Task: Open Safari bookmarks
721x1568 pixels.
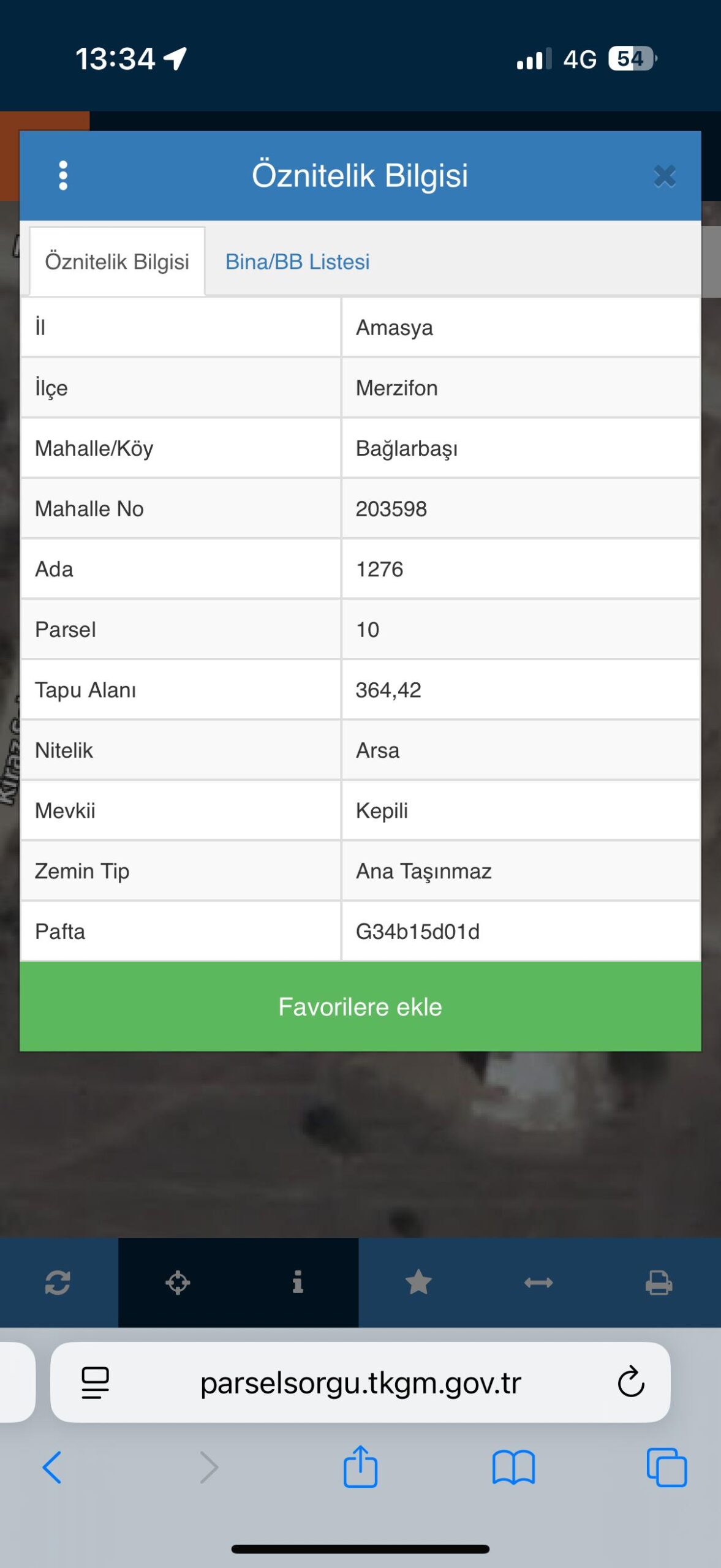Action: [513, 1468]
